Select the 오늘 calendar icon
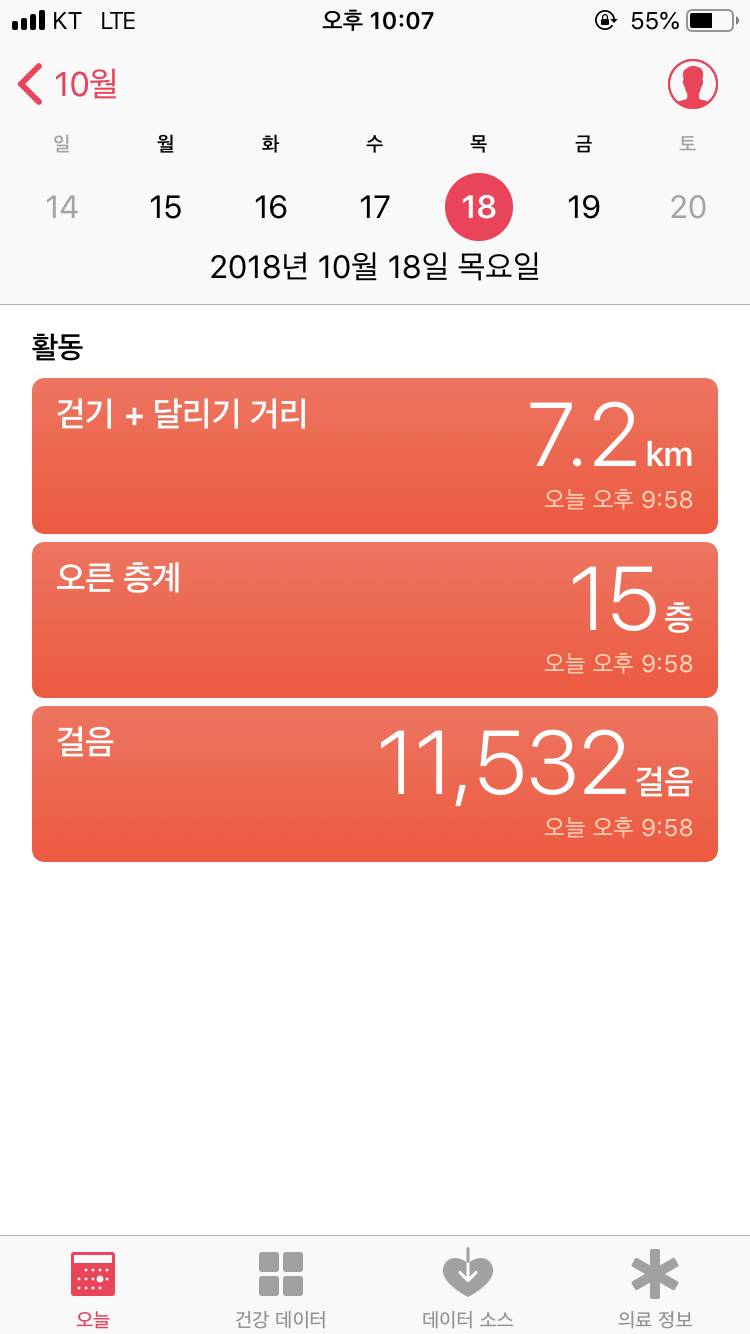The image size is (750, 1334). click(93, 1271)
